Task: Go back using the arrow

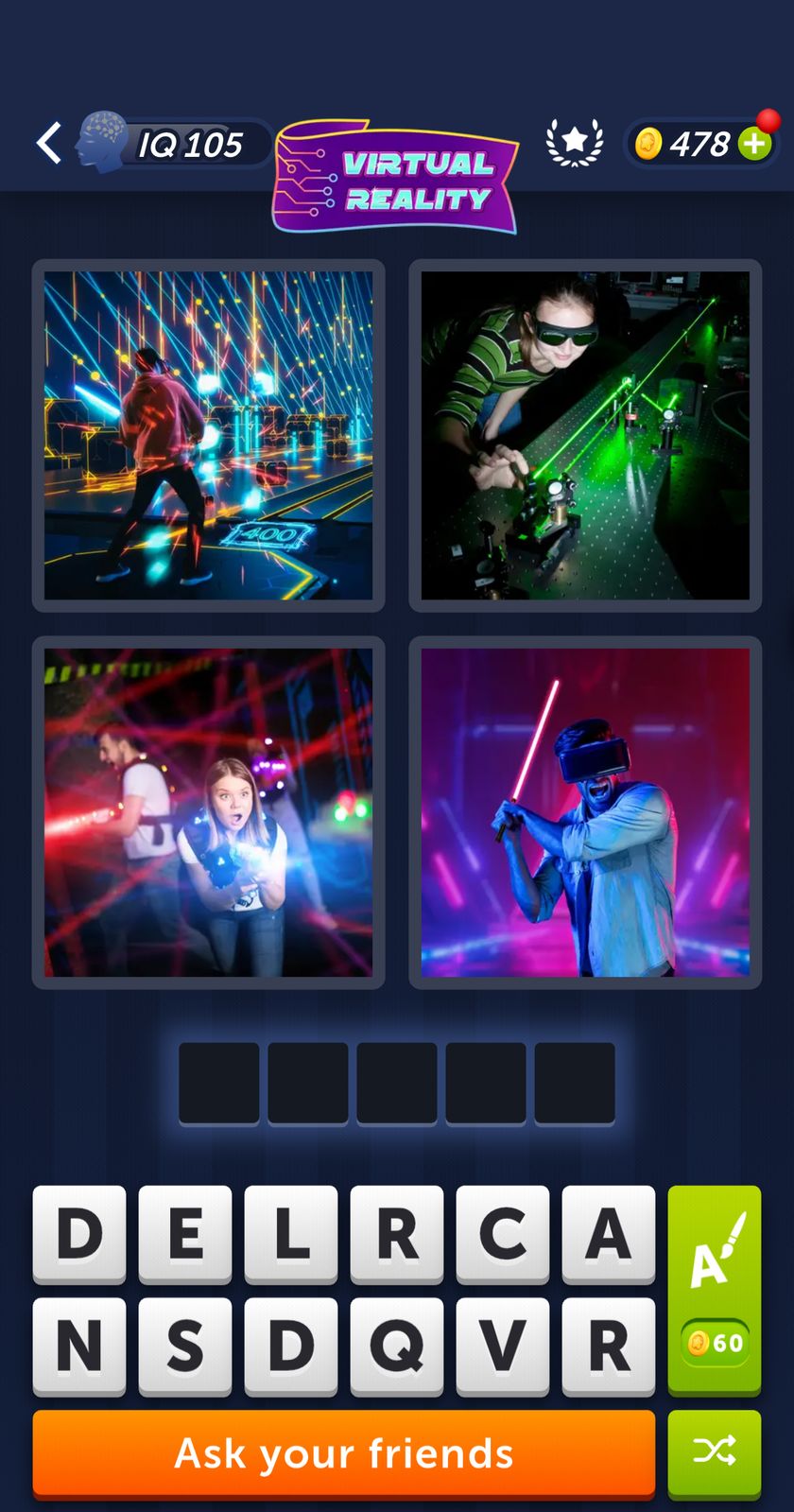Action: pyautogui.click(x=49, y=144)
